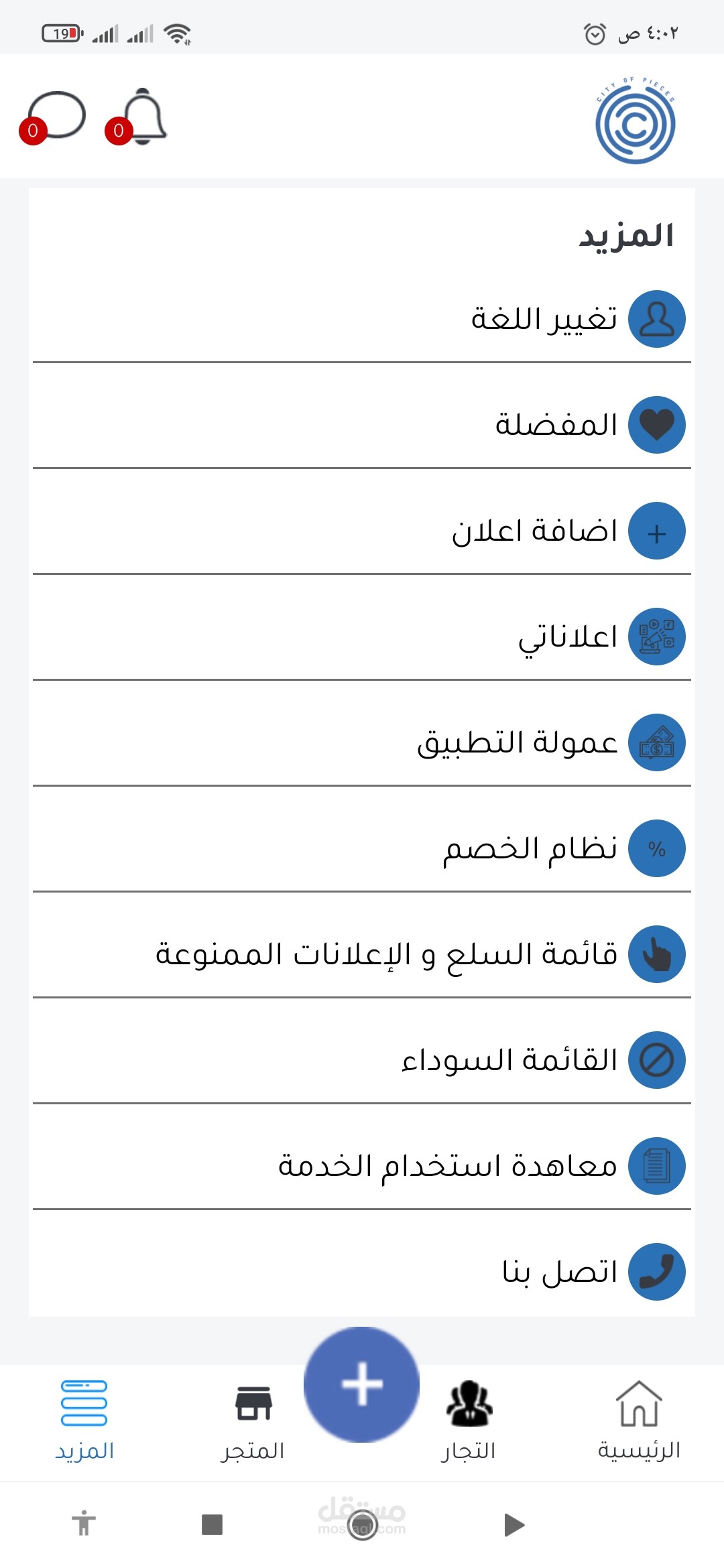This screenshot has height=1568, width=724.
Task: Select اضافة اعلان to add an ad
Action: (x=534, y=531)
